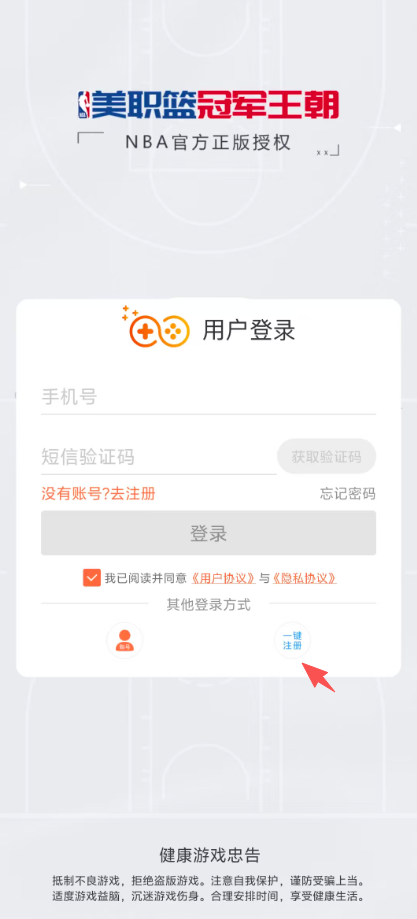Focus the 短信验证码 code field
This screenshot has width=417, height=919.
158,456
